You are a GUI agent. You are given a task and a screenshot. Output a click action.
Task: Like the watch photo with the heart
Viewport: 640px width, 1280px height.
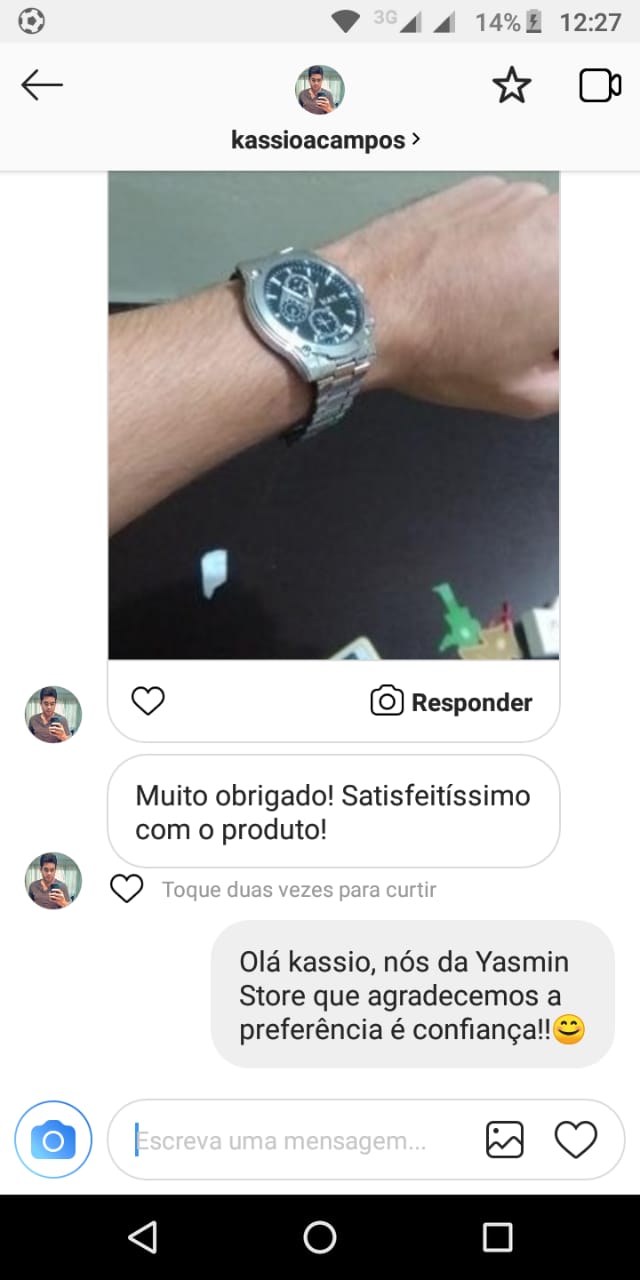tap(148, 701)
